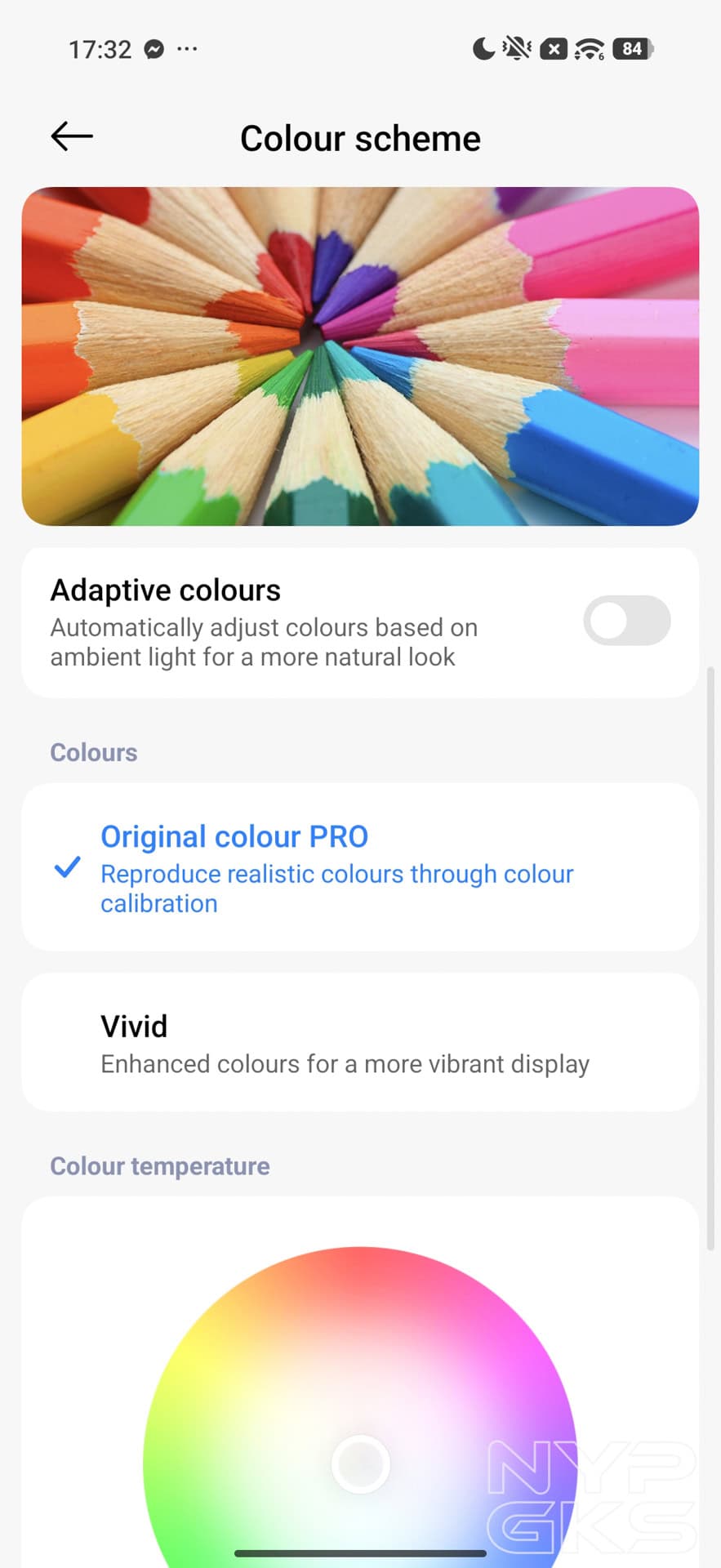Tap the Colour scheme title
721x1568 pixels.
coord(360,138)
